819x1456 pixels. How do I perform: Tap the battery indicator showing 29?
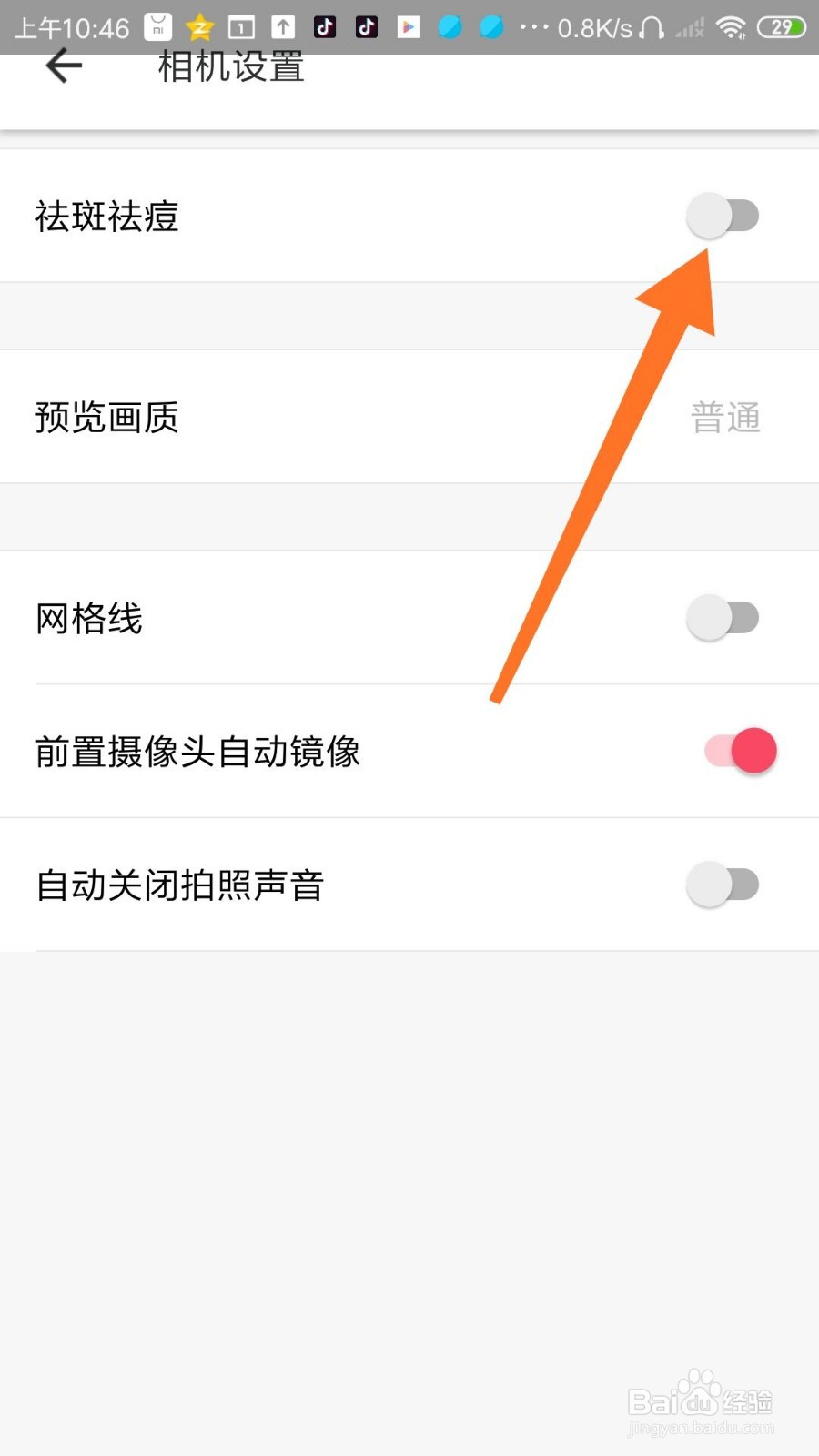[x=781, y=26]
